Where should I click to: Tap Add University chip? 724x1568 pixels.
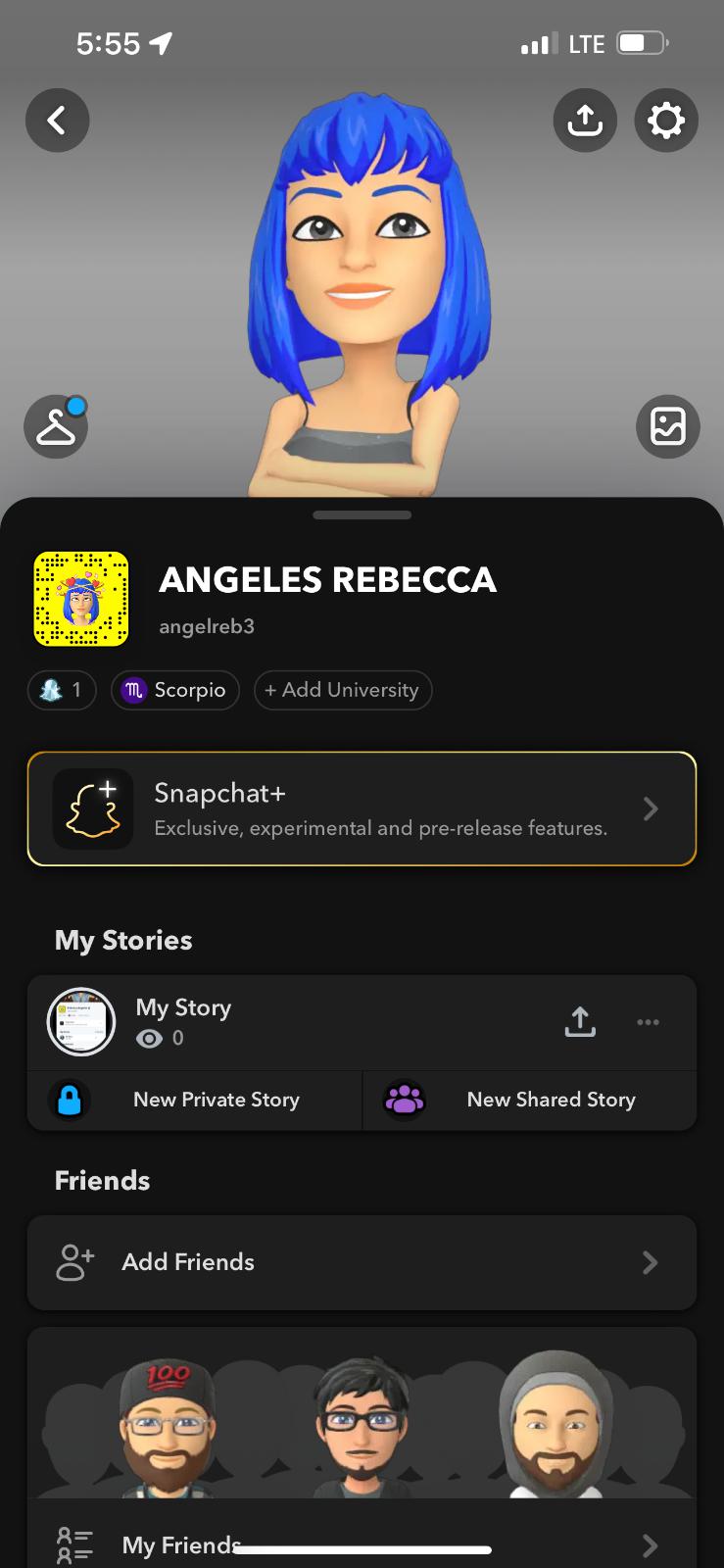(x=342, y=690)
